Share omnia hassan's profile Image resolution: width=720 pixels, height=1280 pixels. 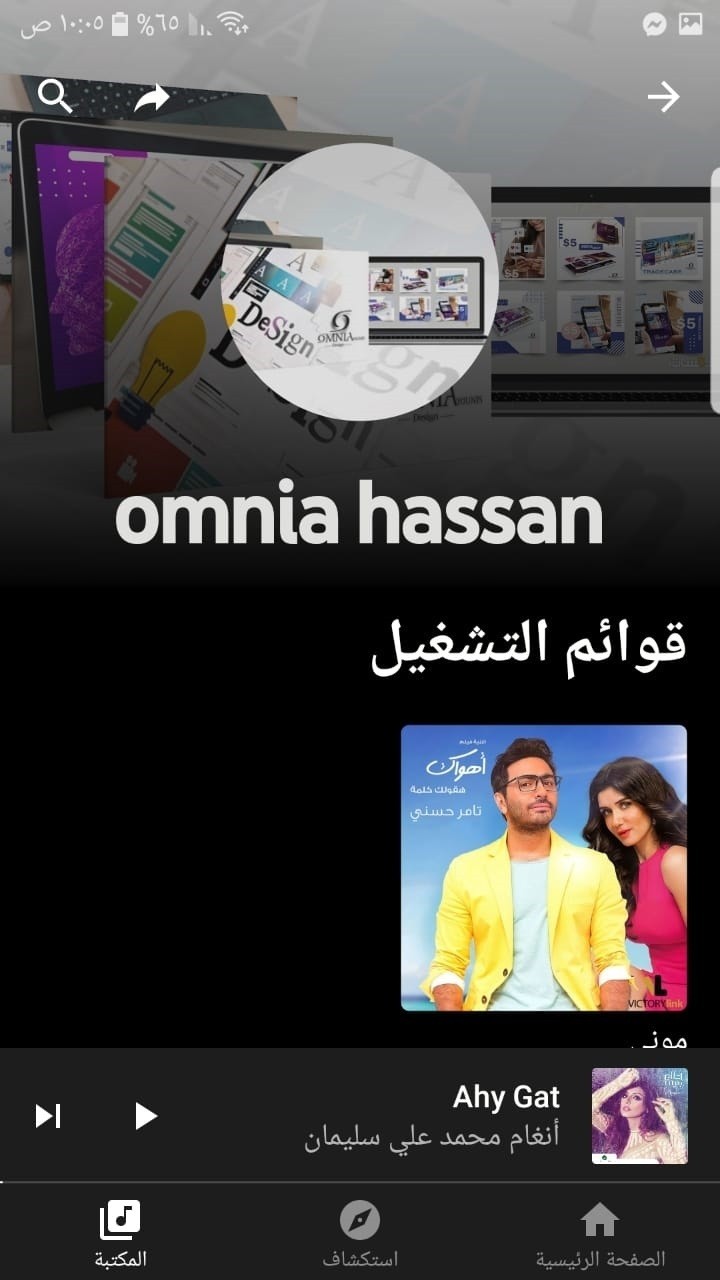tap(152, 97)
